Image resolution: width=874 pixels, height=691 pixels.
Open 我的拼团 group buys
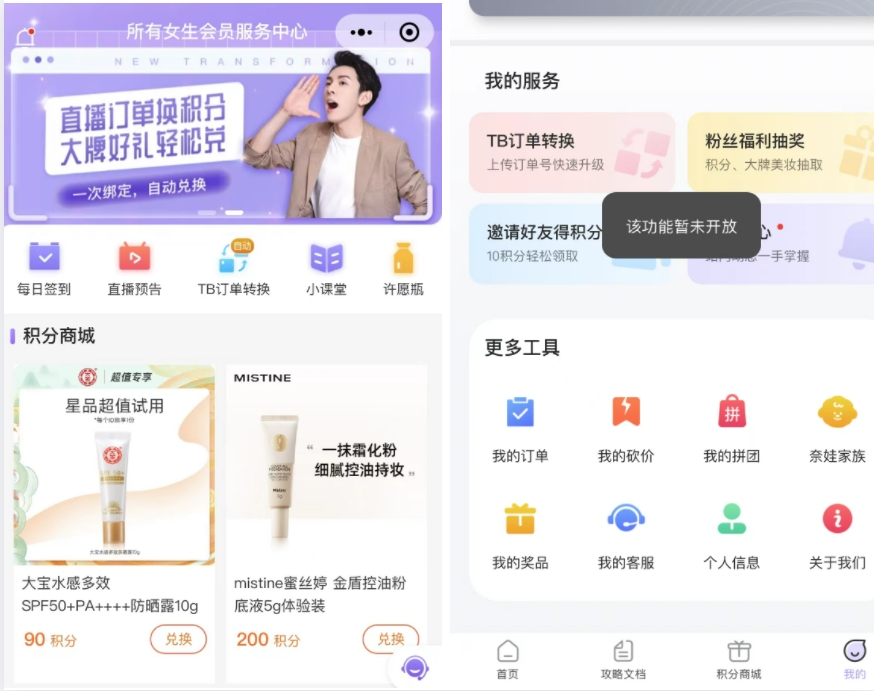click(x=731, y=427)
